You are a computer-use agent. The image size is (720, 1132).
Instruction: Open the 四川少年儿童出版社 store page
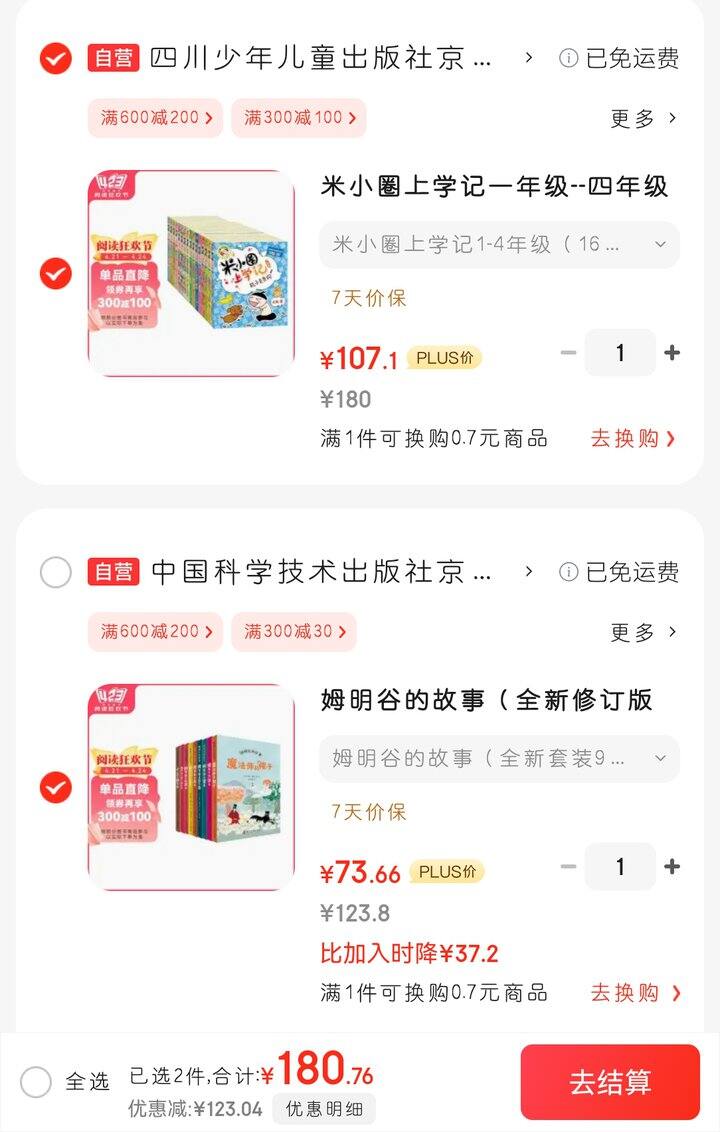click(320, 58)
